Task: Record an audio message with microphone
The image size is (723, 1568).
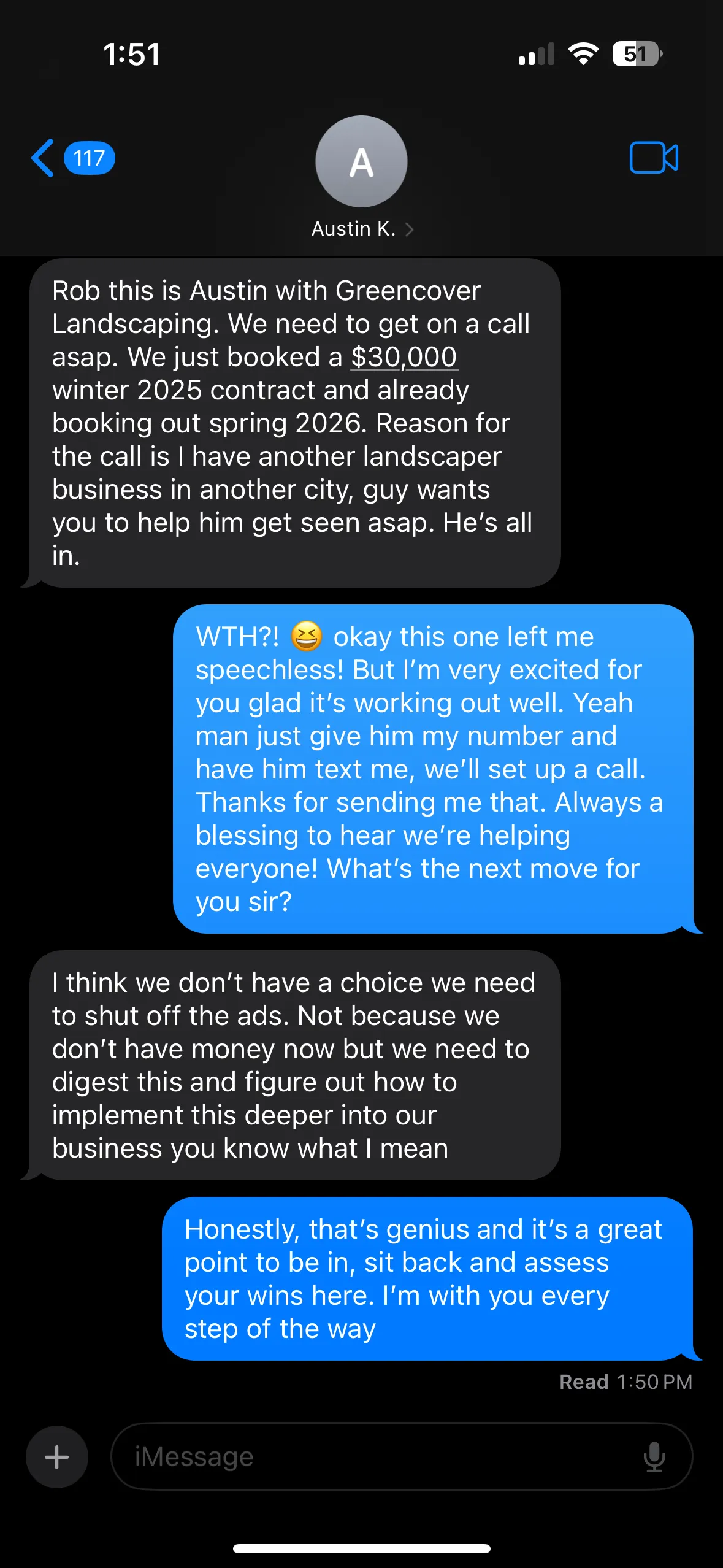Action: pyautogui.click(x=654, y=1456)
